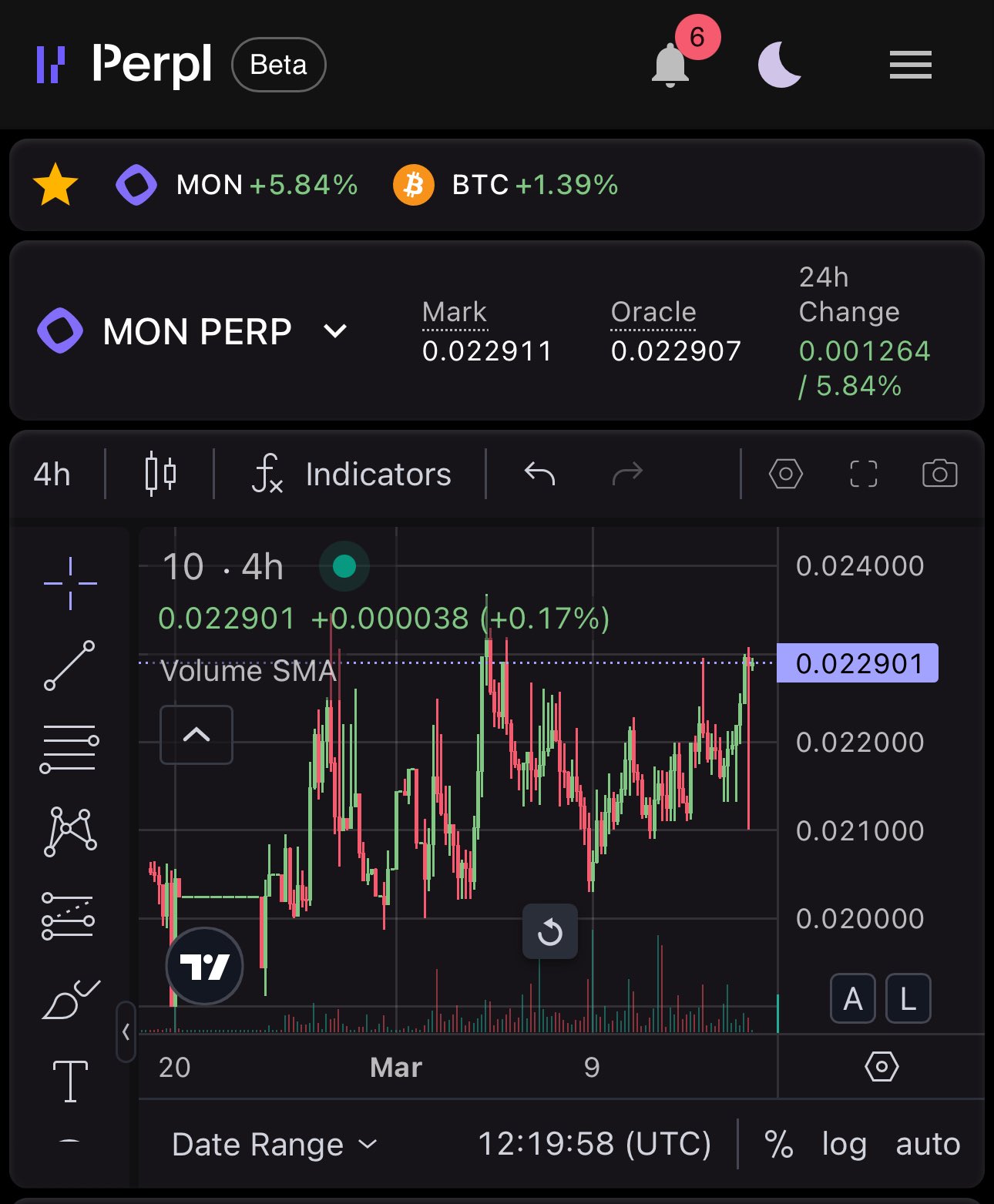
Task: Undo the last chart action
Action: (x=539, y=474)
